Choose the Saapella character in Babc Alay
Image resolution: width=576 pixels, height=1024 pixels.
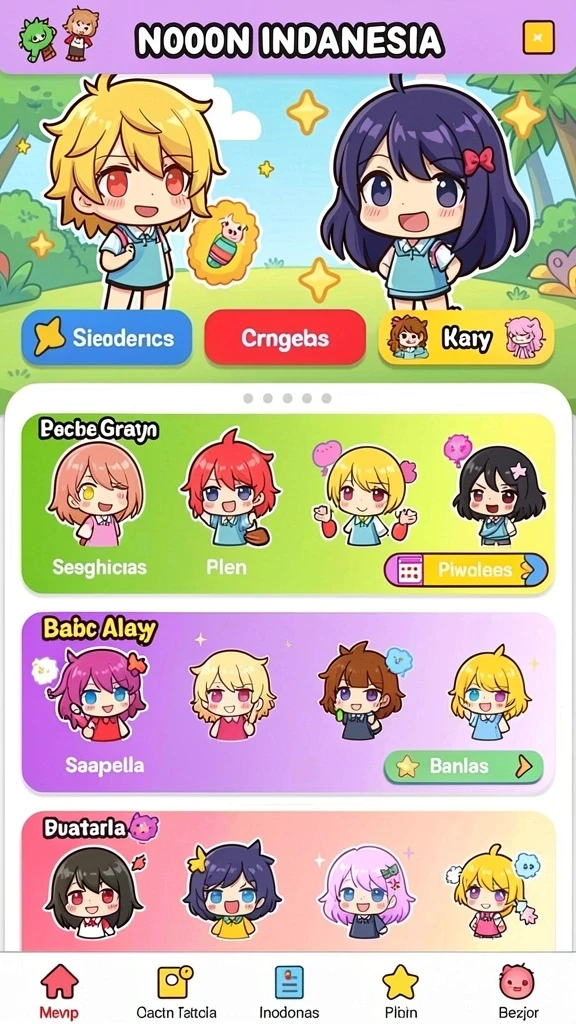[97, 694]
